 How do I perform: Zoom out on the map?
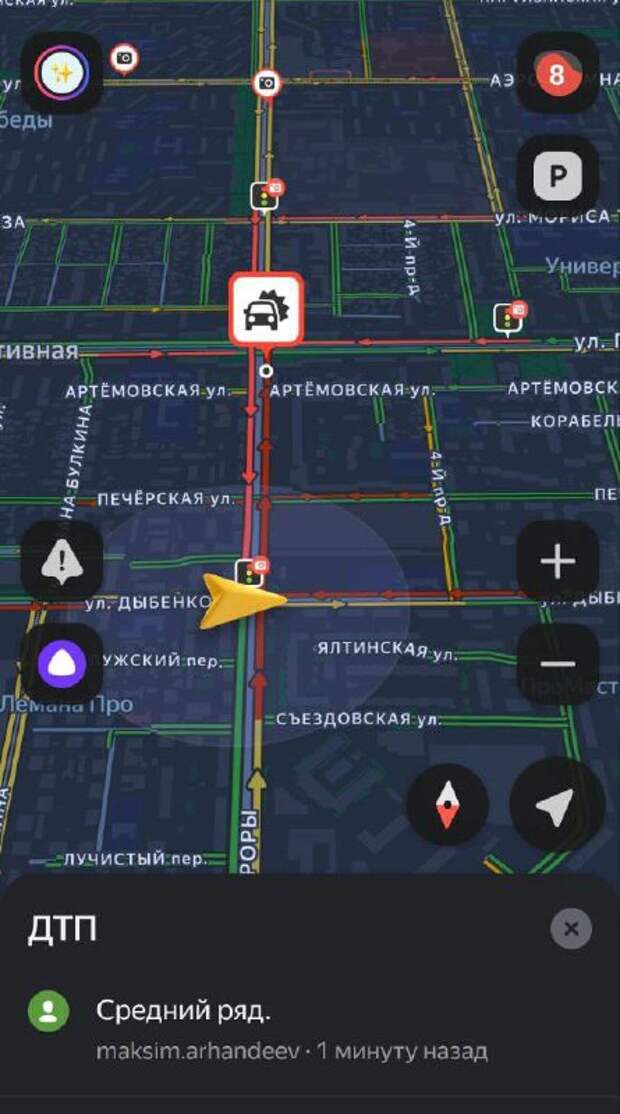click(x=557, y=663)
